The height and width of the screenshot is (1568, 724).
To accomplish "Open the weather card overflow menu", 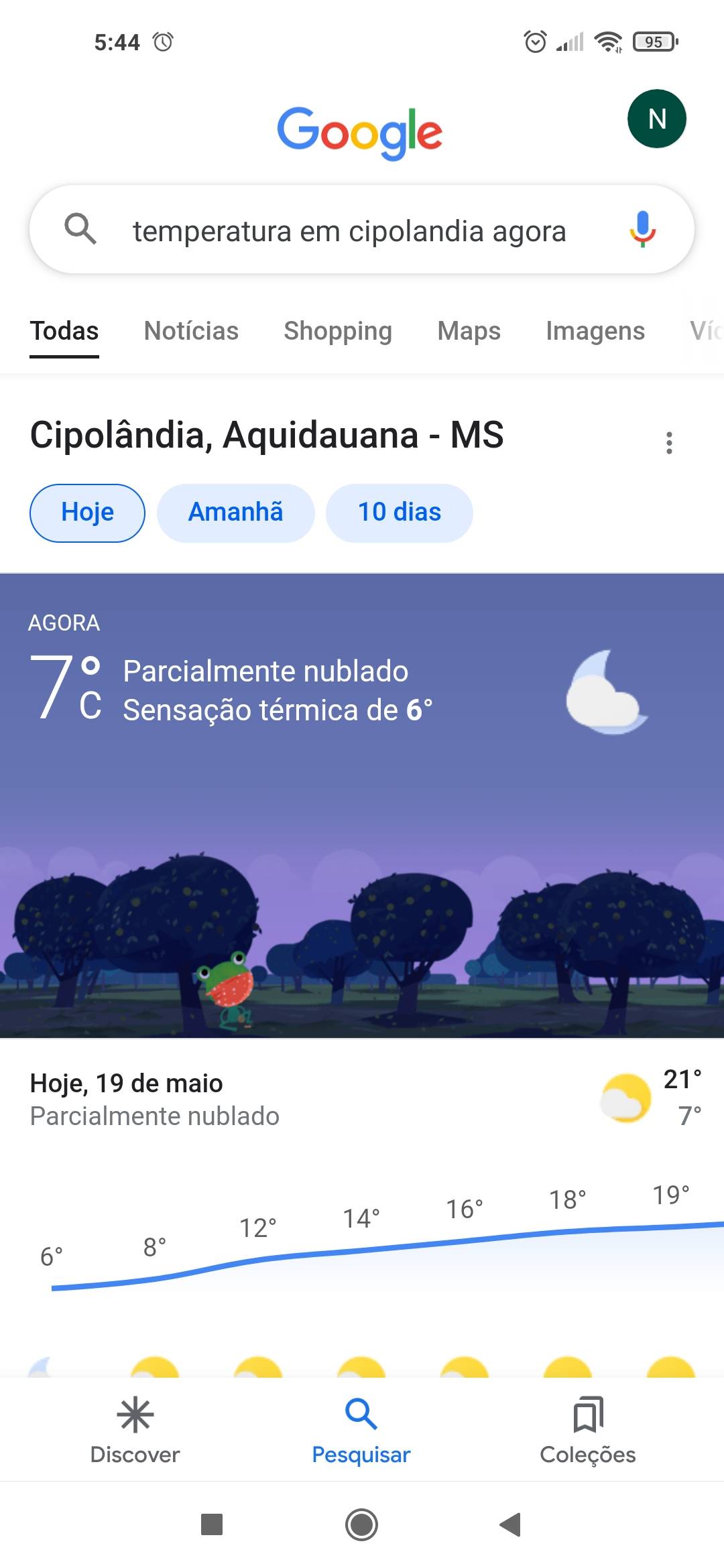I will (x=668, y=443).
